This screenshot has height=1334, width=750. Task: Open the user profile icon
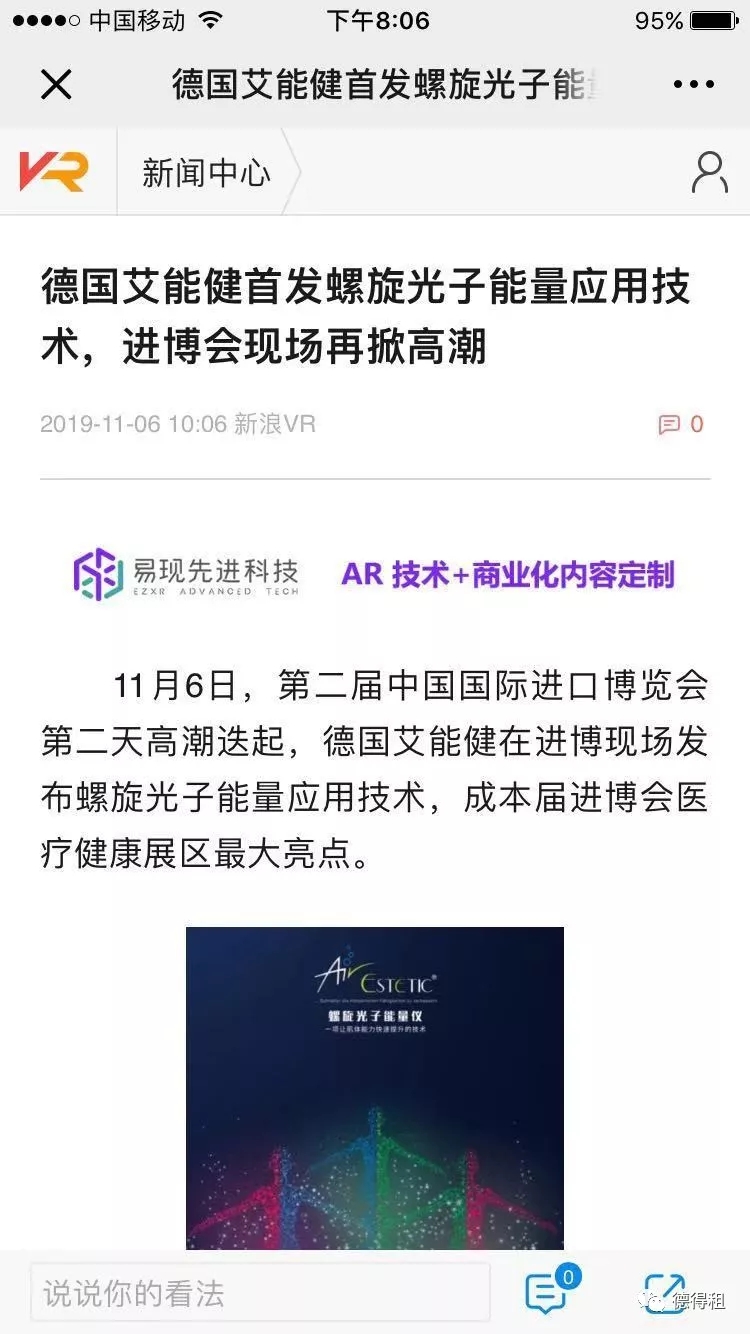click(709, 173)
